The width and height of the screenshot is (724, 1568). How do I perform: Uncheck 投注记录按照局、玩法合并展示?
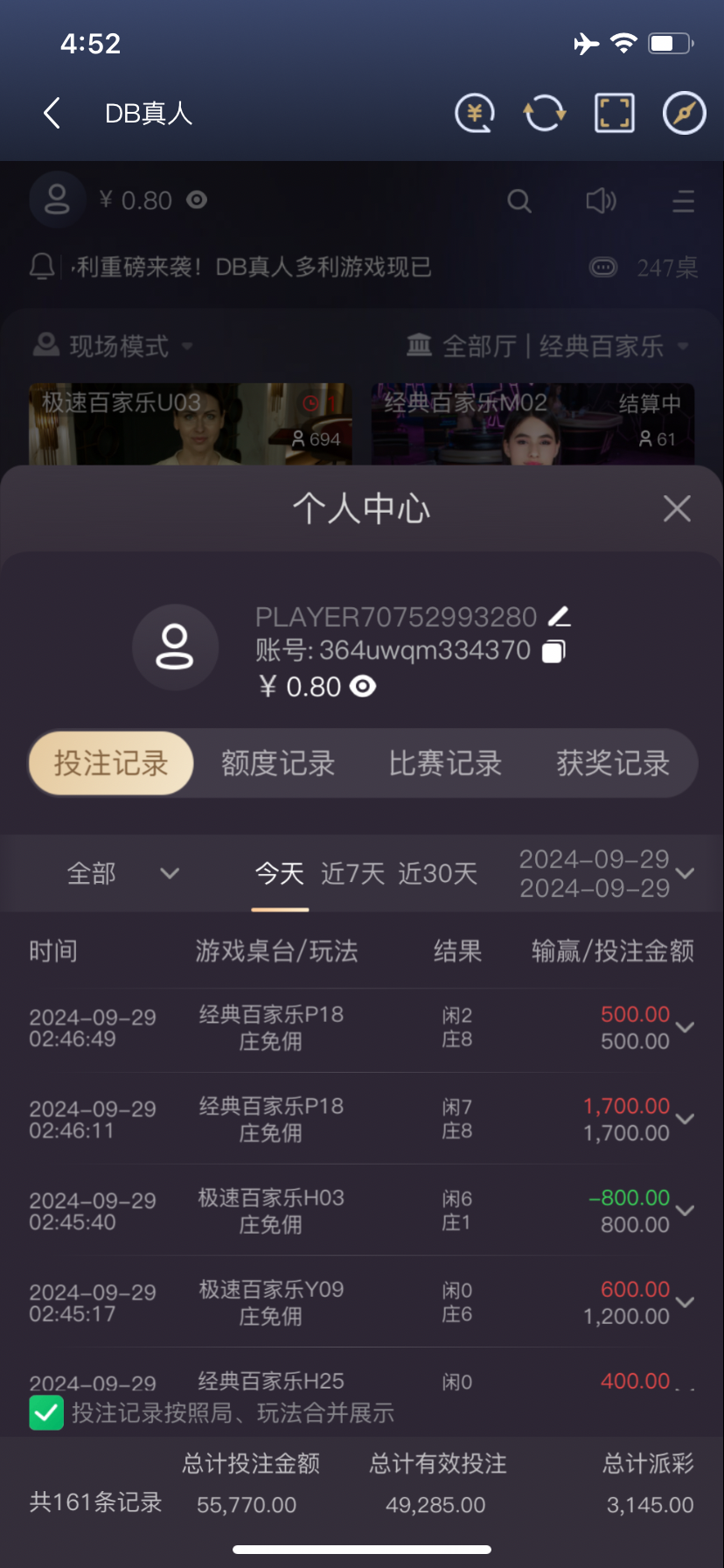click(46, 1412)
